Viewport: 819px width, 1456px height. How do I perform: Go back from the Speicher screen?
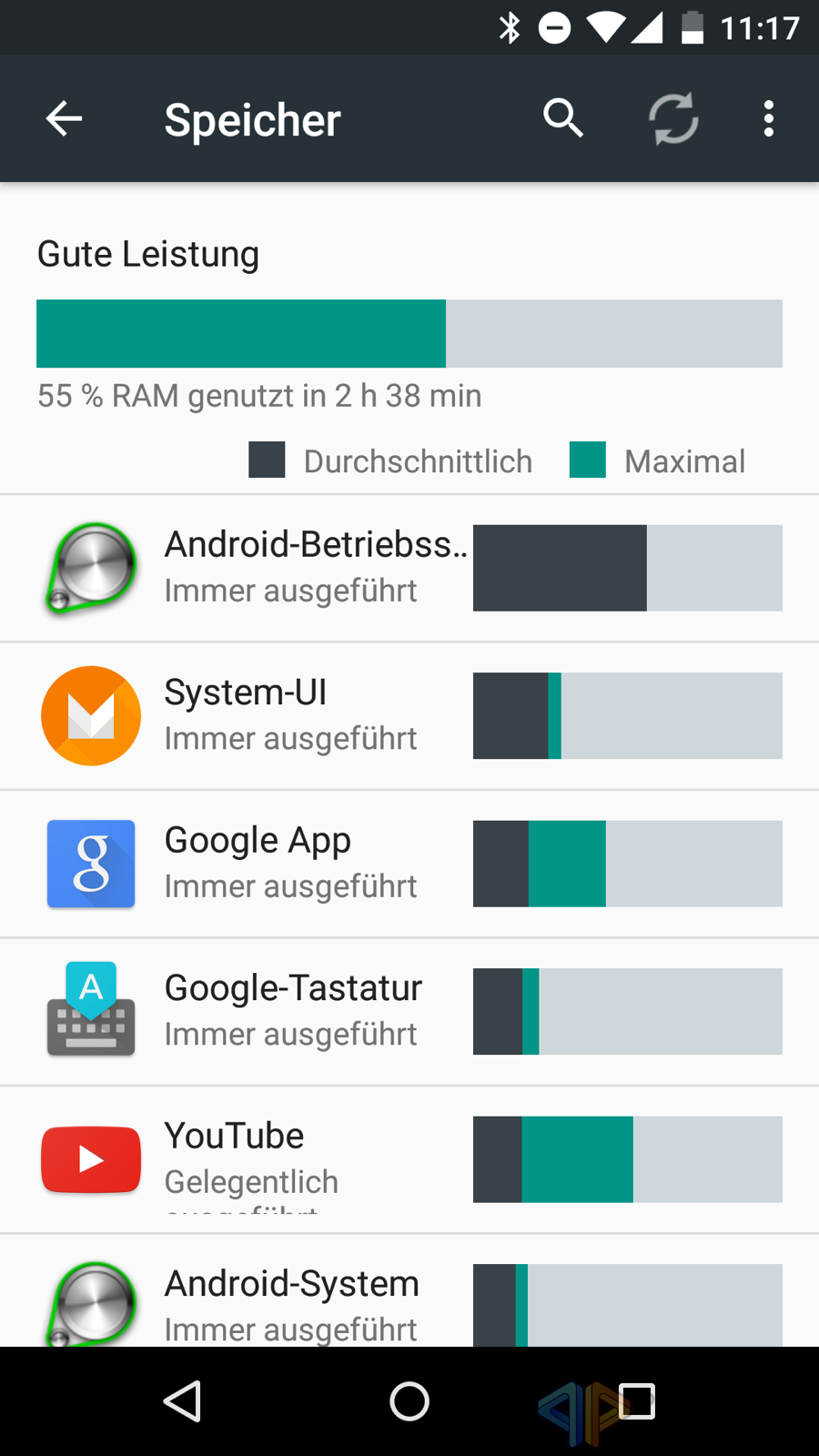click(x=64, y=118)
